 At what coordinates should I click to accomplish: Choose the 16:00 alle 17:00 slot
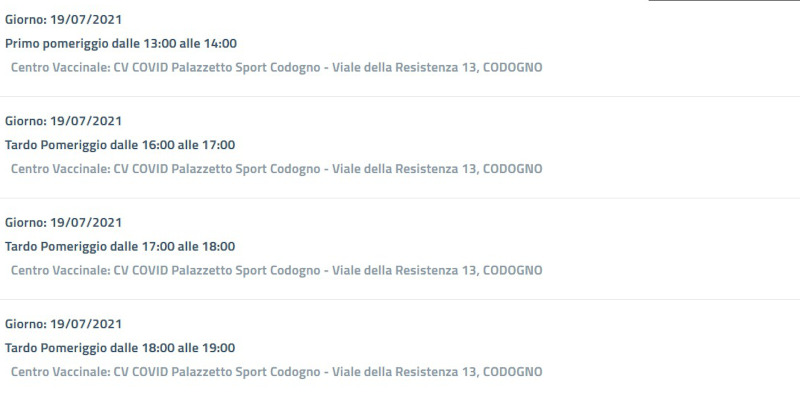point(120,145)
